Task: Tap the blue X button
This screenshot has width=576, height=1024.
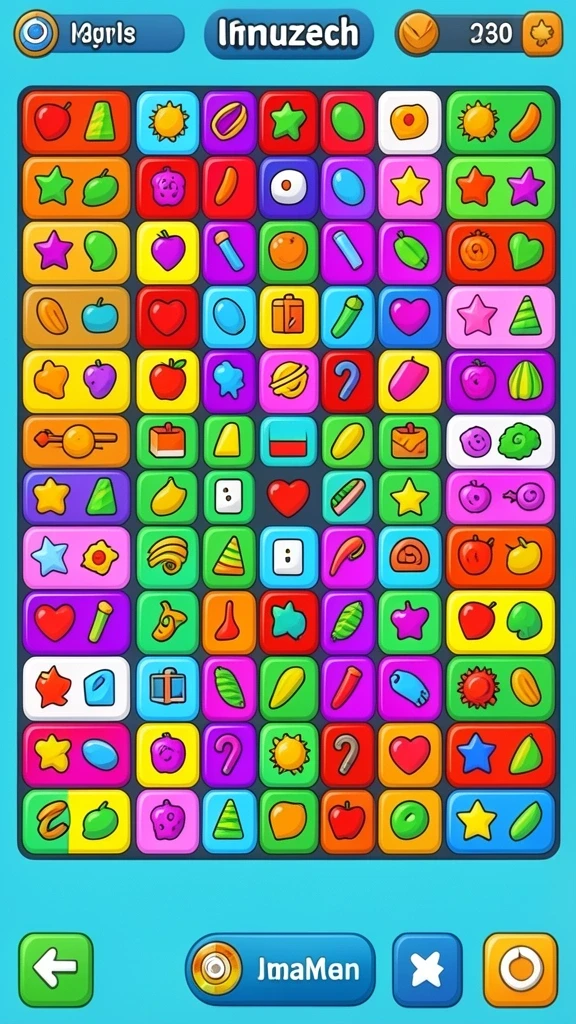Action: coord(427,970)
